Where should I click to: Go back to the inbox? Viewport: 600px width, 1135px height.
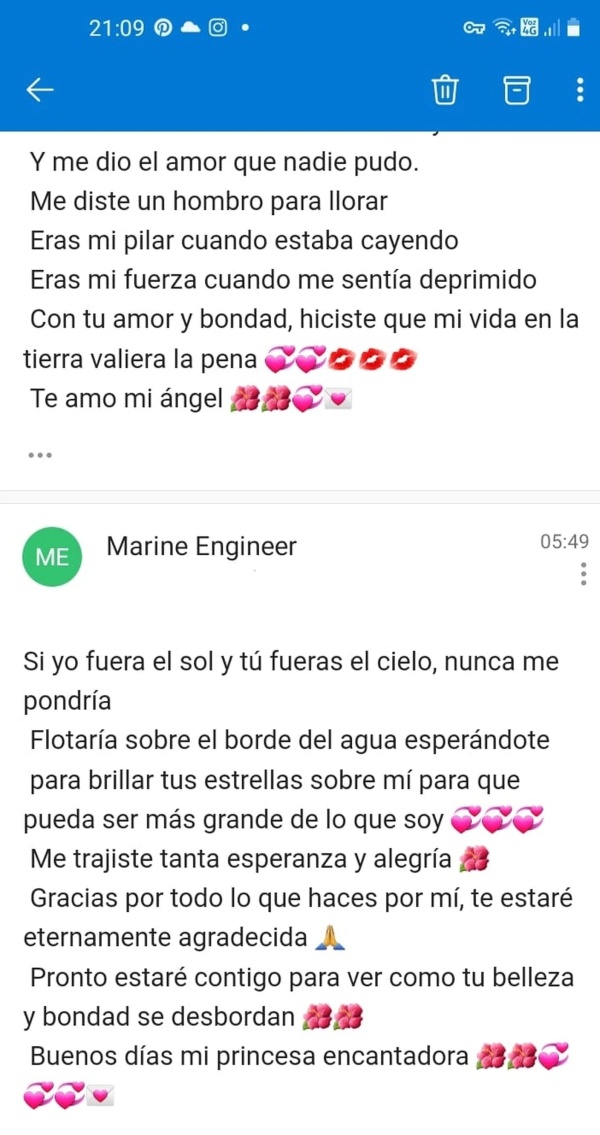(x=40, y=90)
